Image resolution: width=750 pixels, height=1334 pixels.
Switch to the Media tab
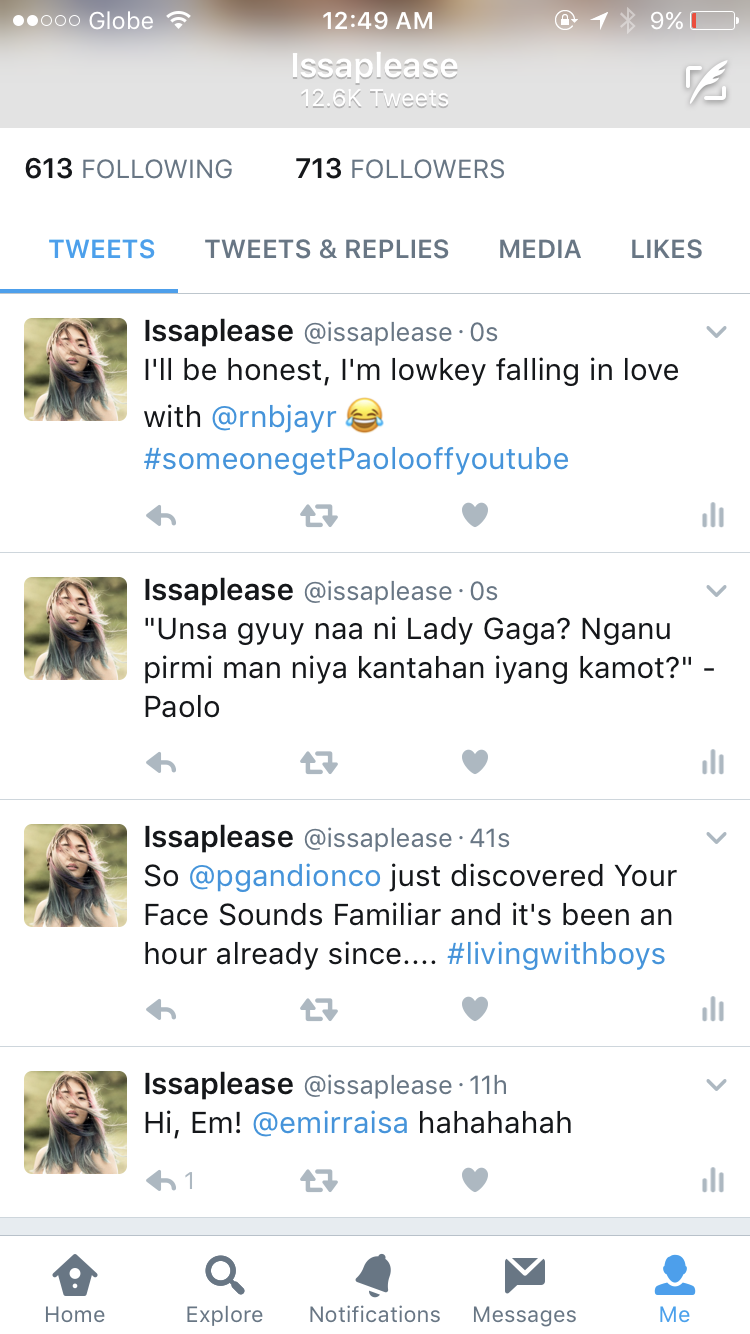[x=540, y=249]
